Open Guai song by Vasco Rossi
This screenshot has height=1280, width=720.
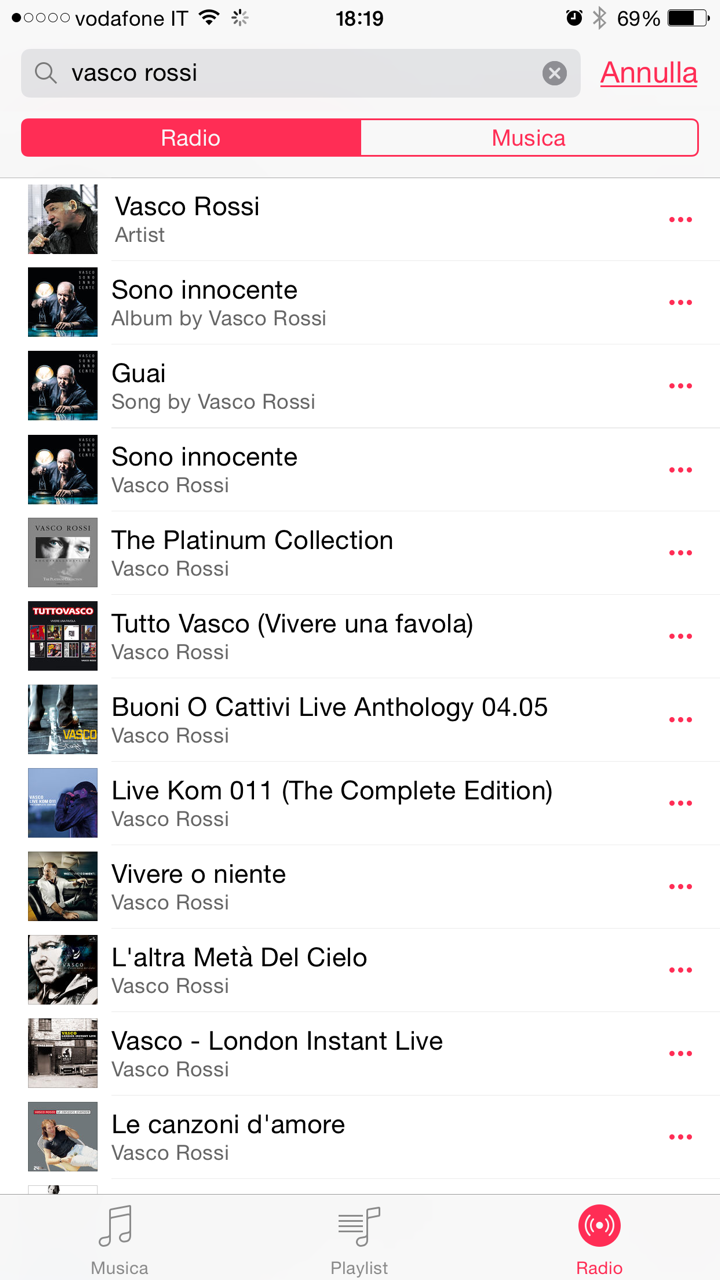click(213, 386)
